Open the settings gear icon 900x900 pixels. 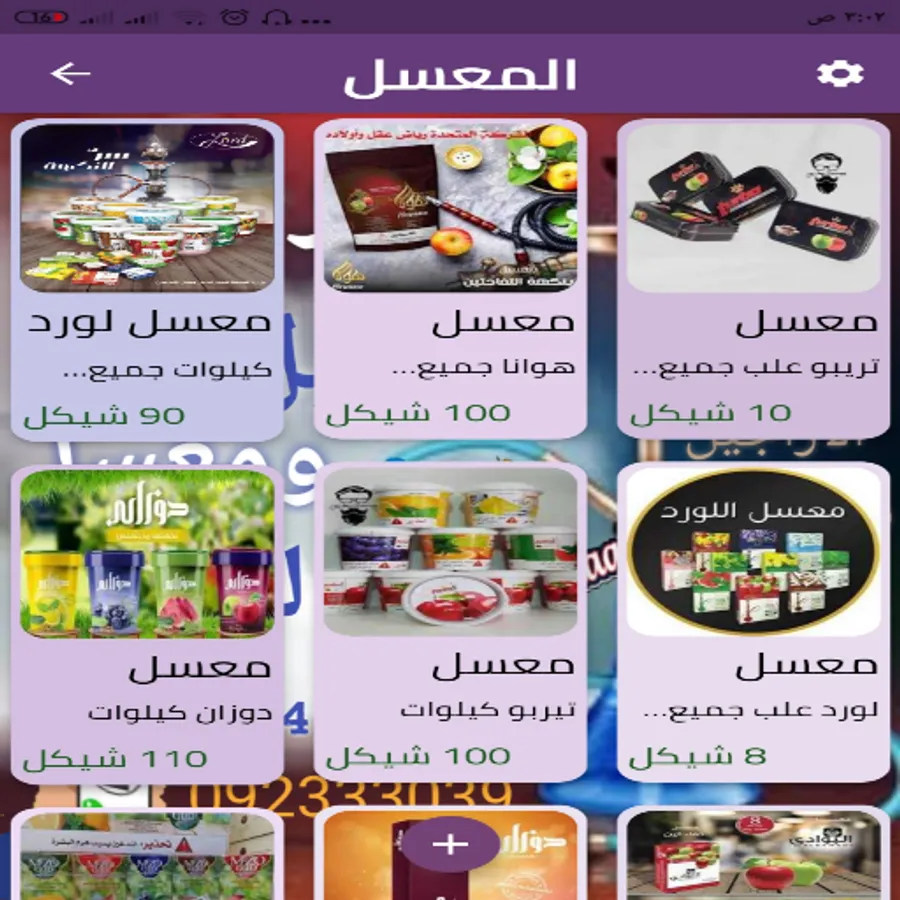pyautogui.click(x=840, y=73)
